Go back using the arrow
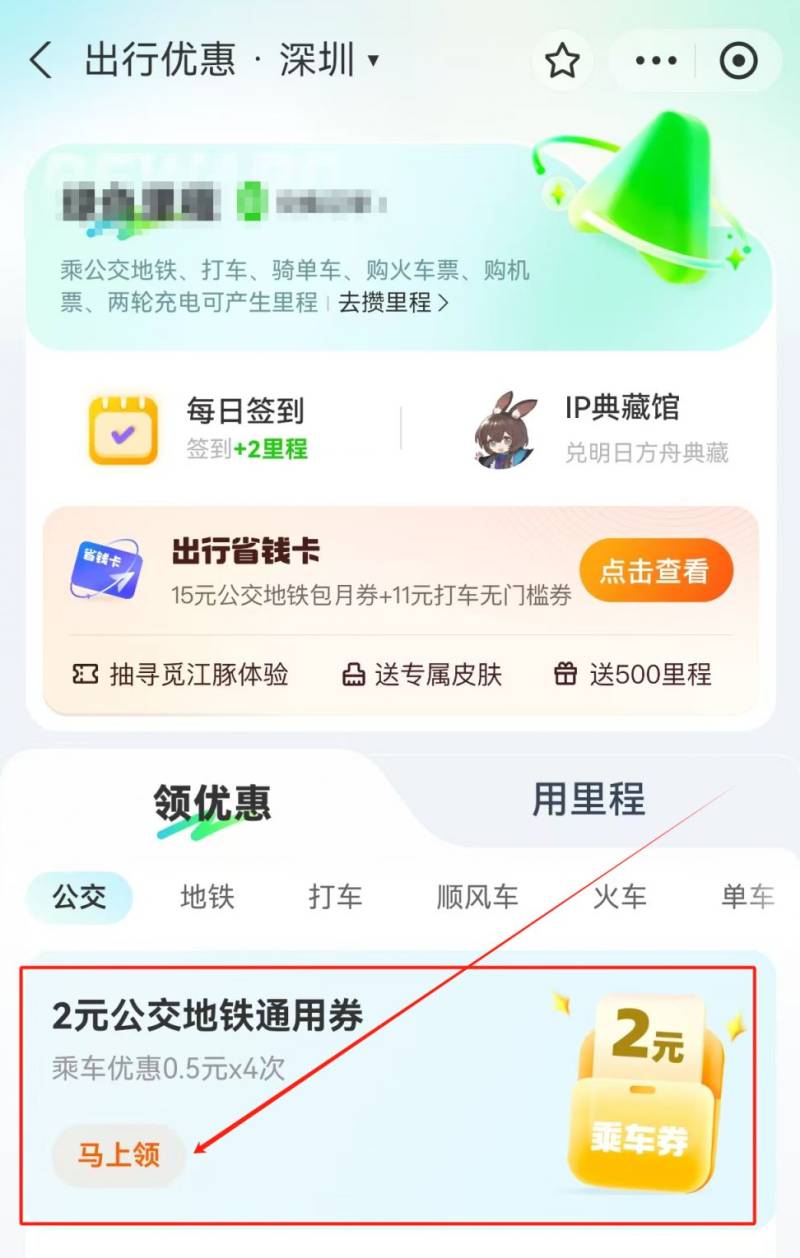 pos(40,62)
